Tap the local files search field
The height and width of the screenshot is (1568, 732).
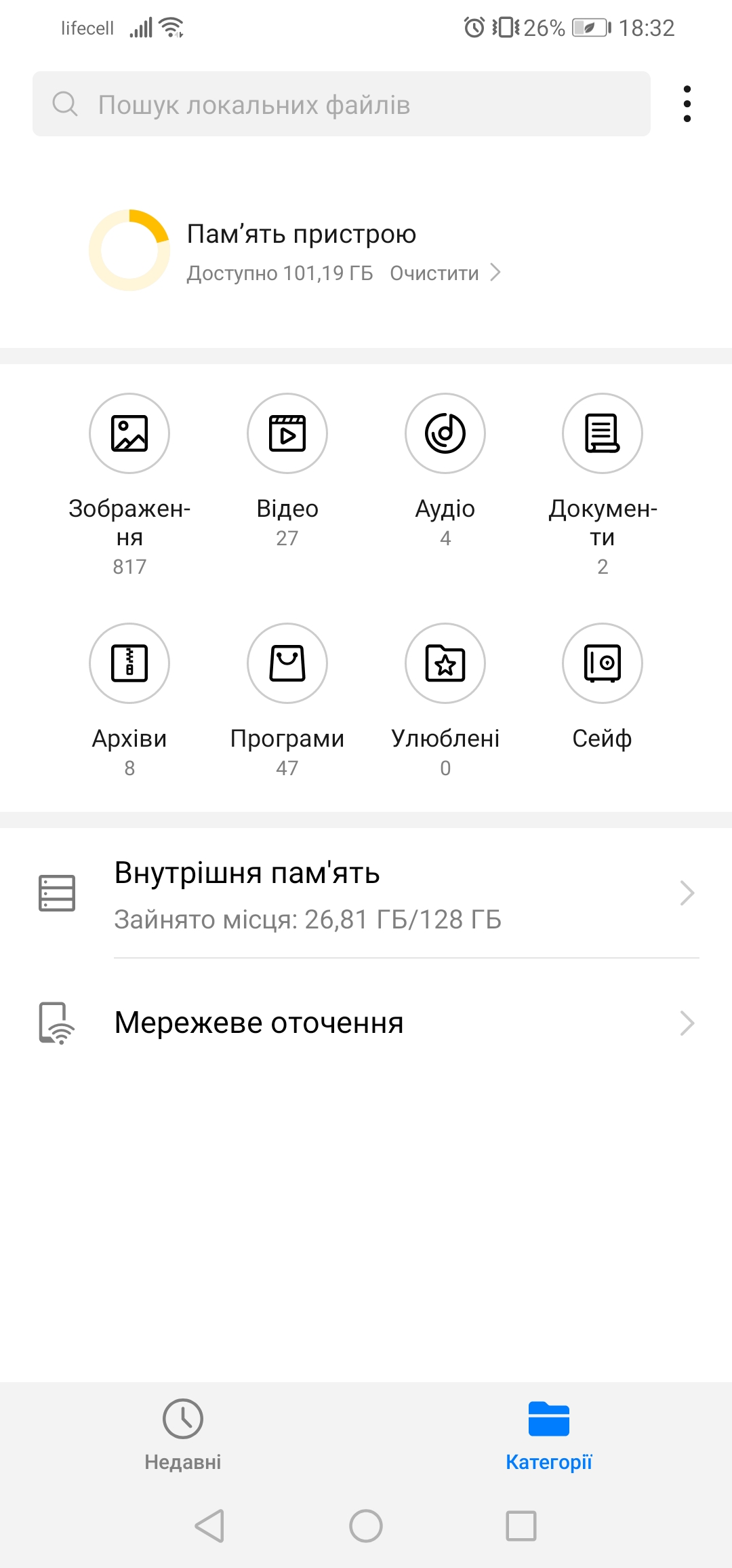(x=341, y=104)
